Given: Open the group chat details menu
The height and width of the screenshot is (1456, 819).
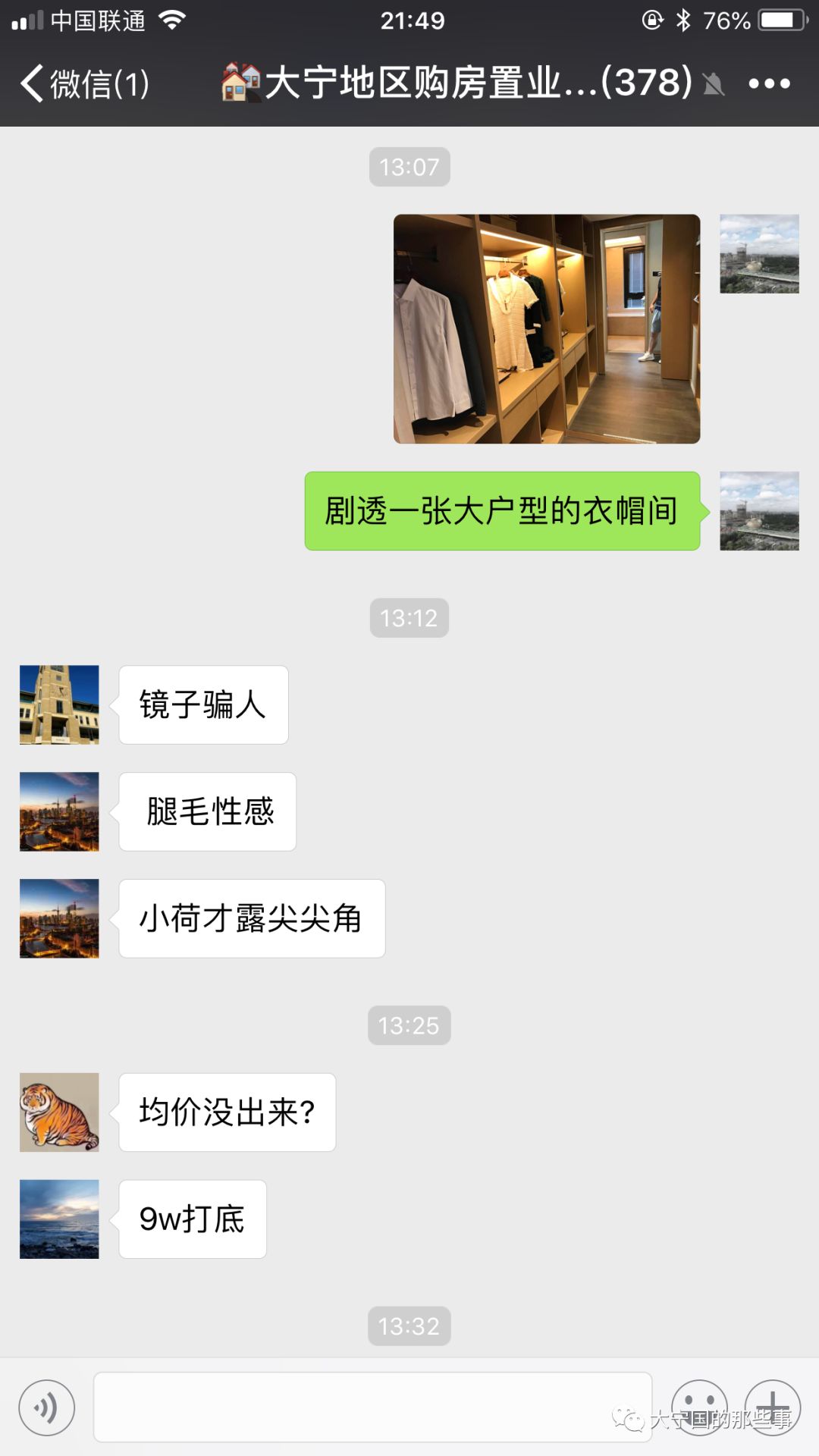Looking at the screenshot, I should click(x=769, y=83).
